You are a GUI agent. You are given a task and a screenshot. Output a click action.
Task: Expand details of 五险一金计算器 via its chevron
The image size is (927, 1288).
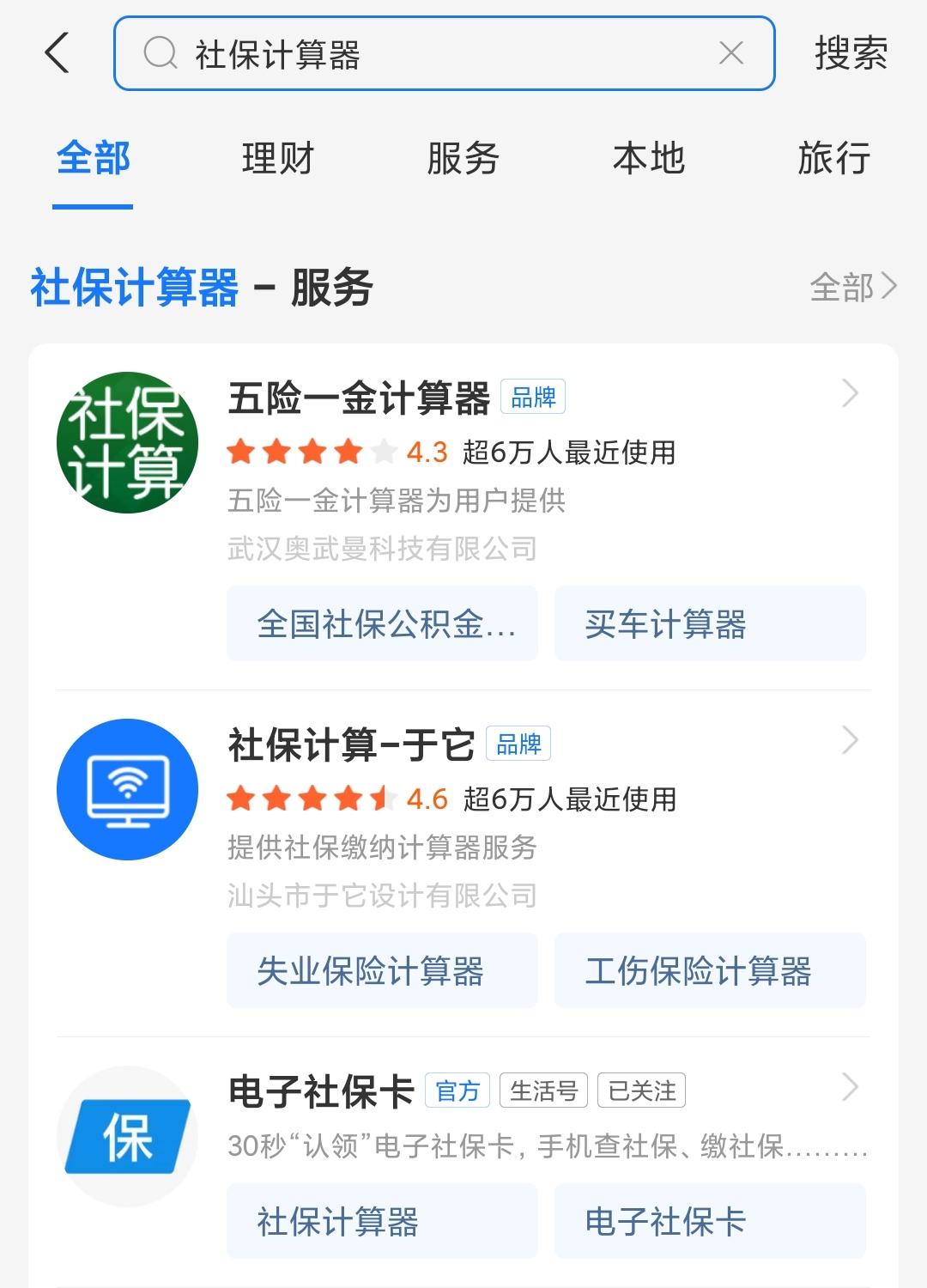(x=851, y=394)
